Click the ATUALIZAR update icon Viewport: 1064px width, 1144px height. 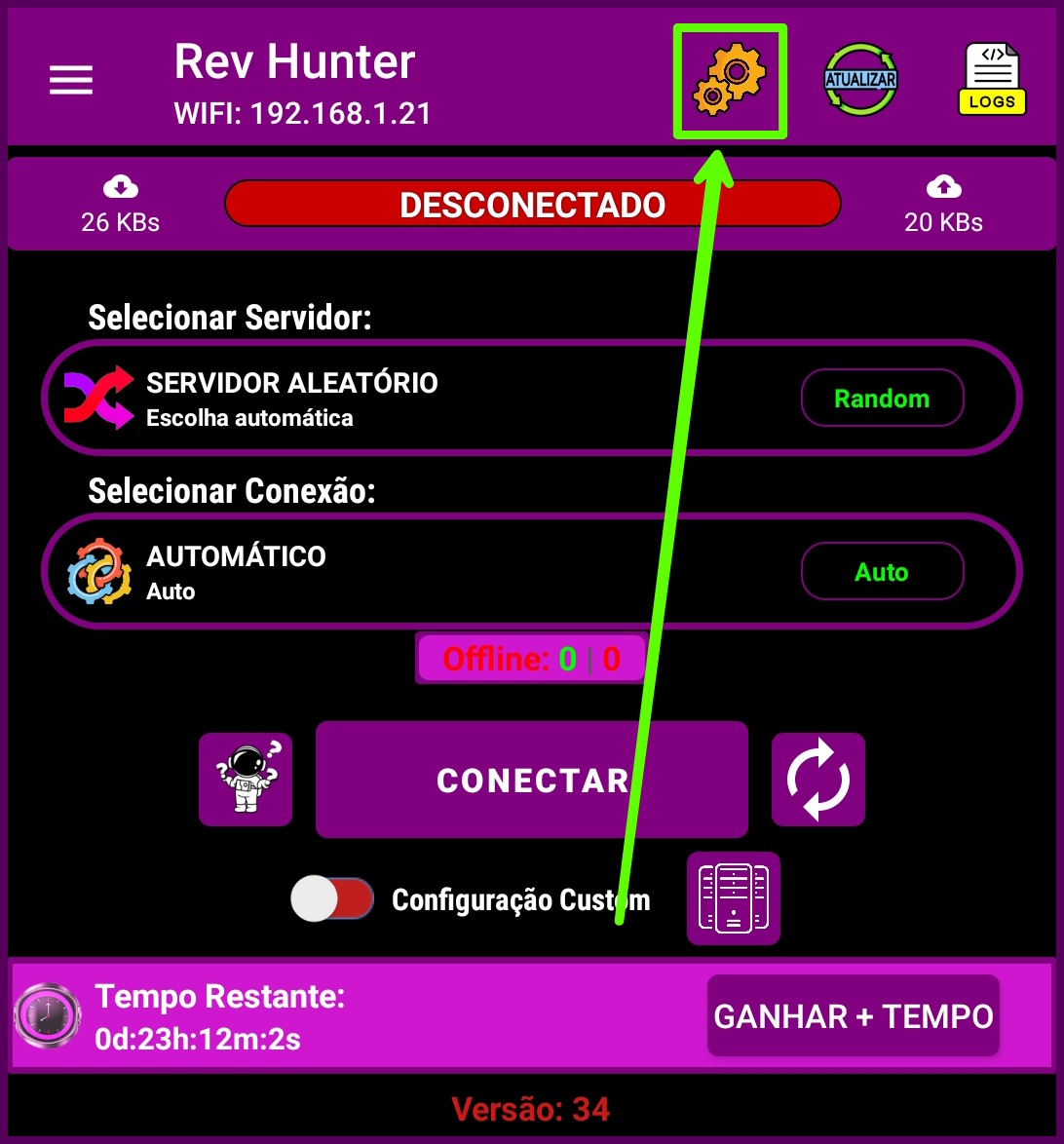(860, 80)
